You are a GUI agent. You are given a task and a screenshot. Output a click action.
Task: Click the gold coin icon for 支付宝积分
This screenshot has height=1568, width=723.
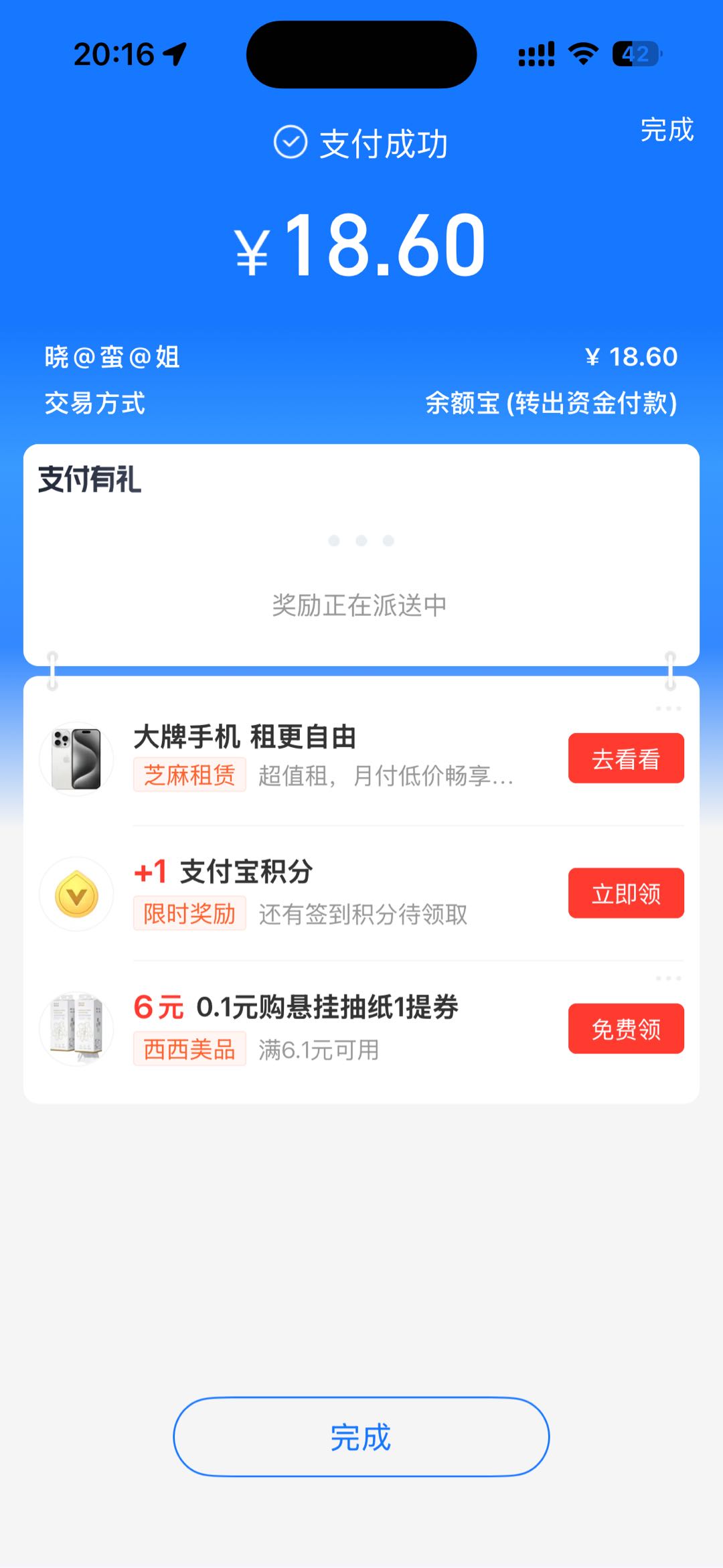[x=76, y=893]
